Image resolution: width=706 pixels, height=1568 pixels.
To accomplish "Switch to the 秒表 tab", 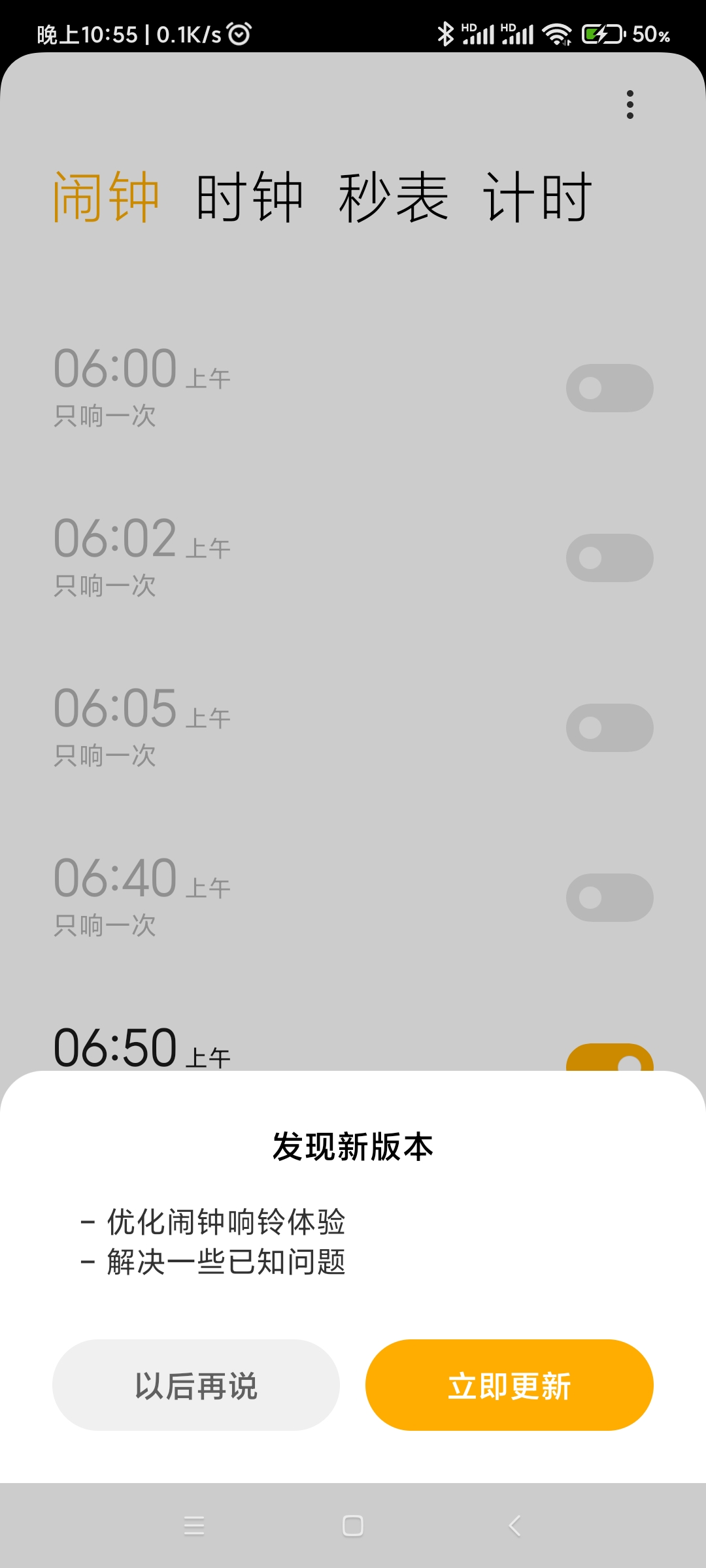I will [394, 197].
